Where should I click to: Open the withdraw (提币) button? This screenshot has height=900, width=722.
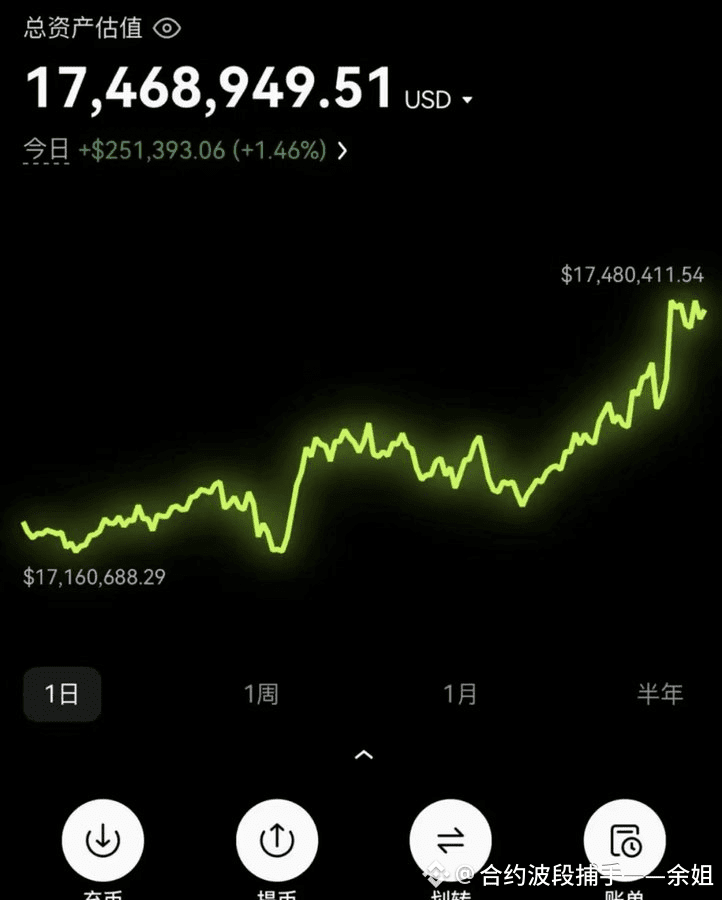[x=277, y=840]
